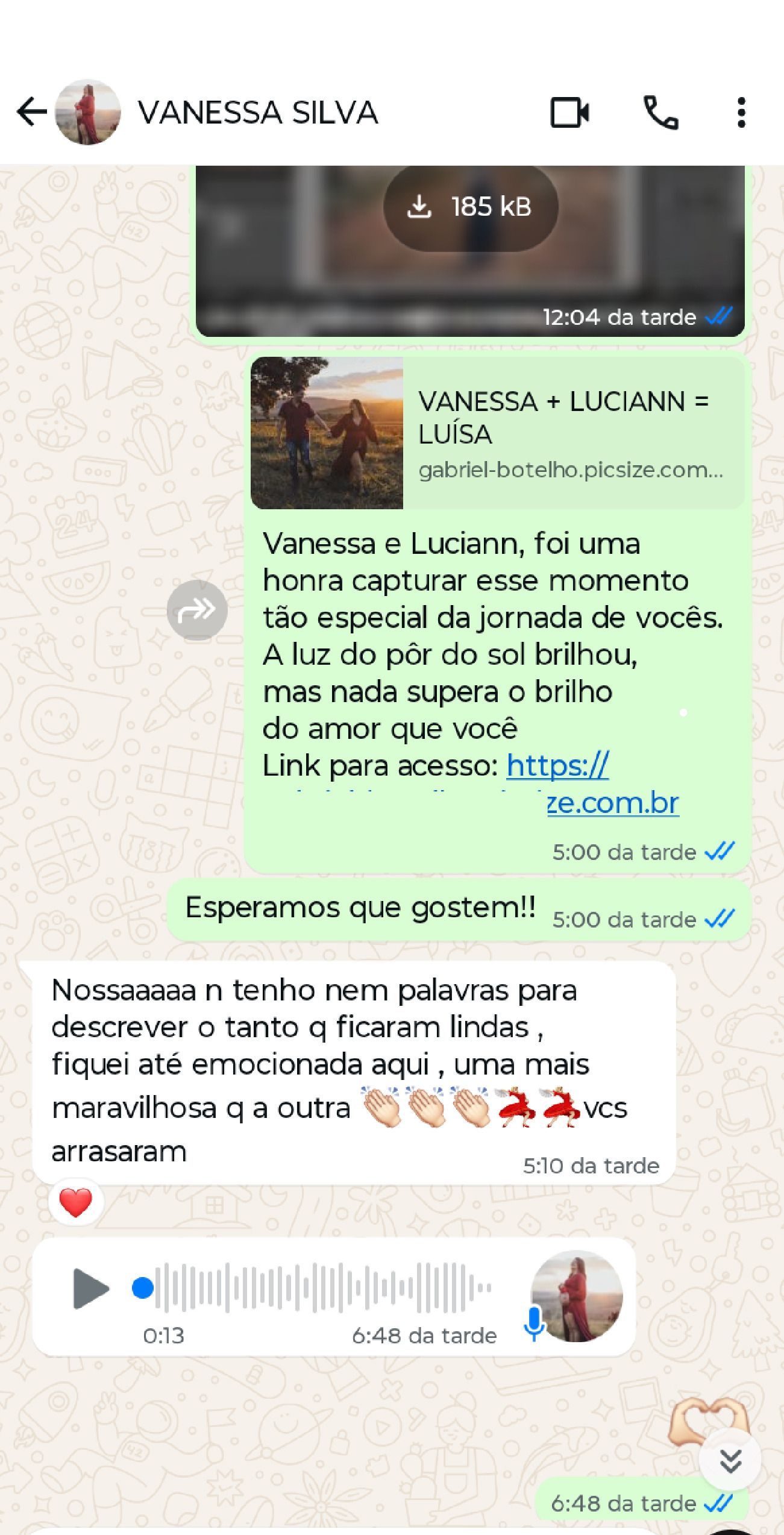Forward the gallery link message
The height and width of the screenshot is (1535, 784).
[197, 610]
